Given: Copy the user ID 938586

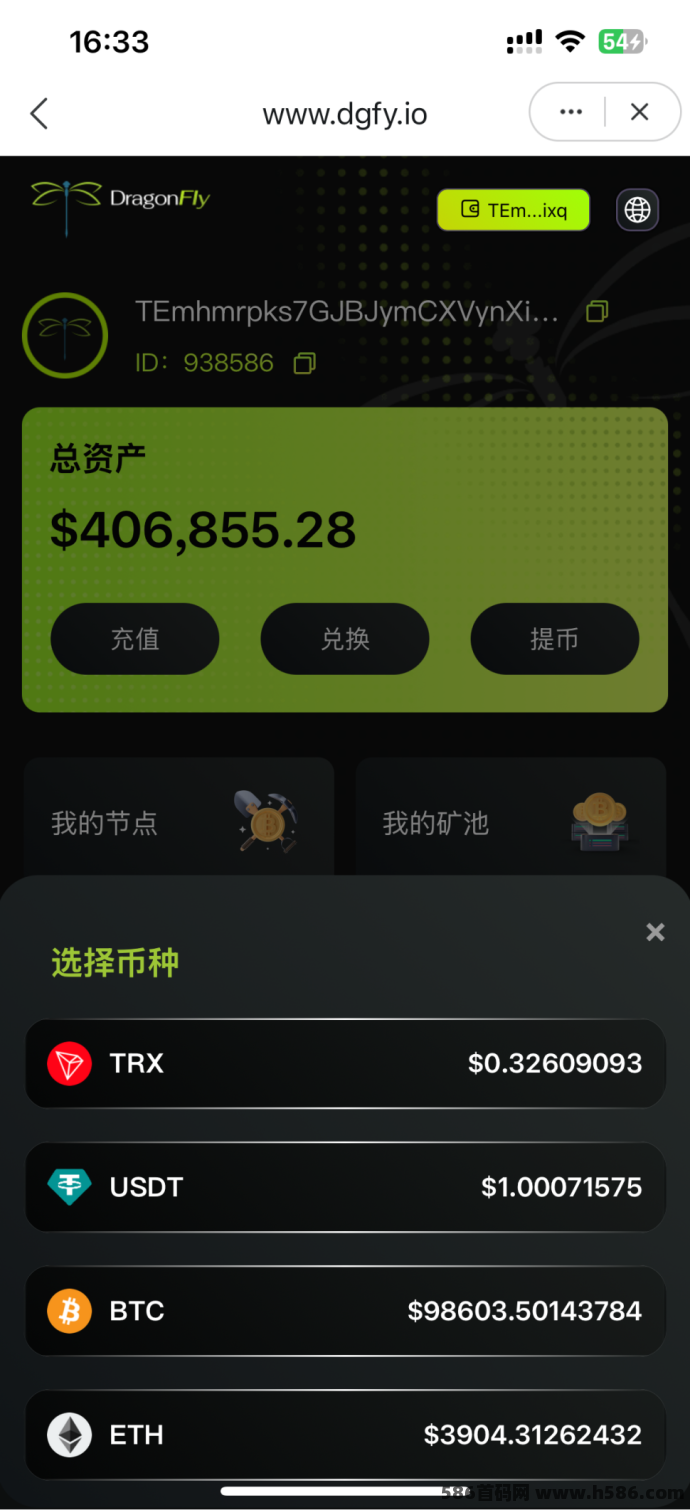Looking at the screenshot, I should 304,363.
